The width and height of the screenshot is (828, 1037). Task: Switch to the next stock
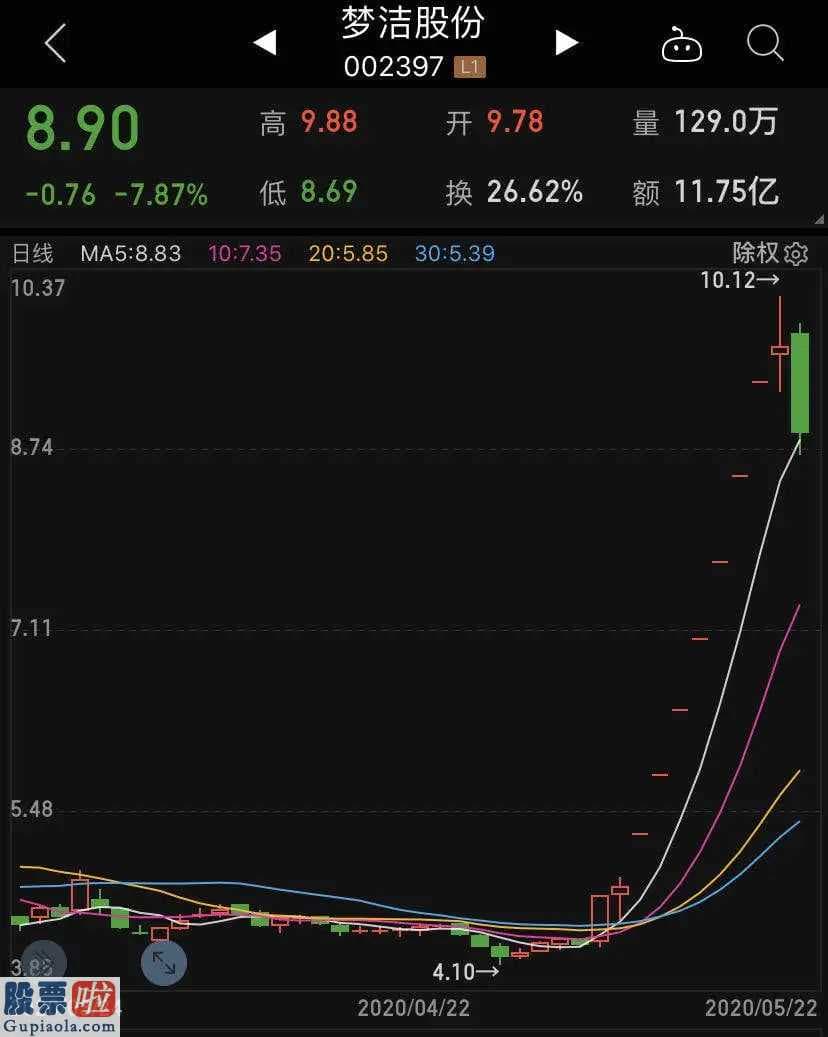point(567,43)
